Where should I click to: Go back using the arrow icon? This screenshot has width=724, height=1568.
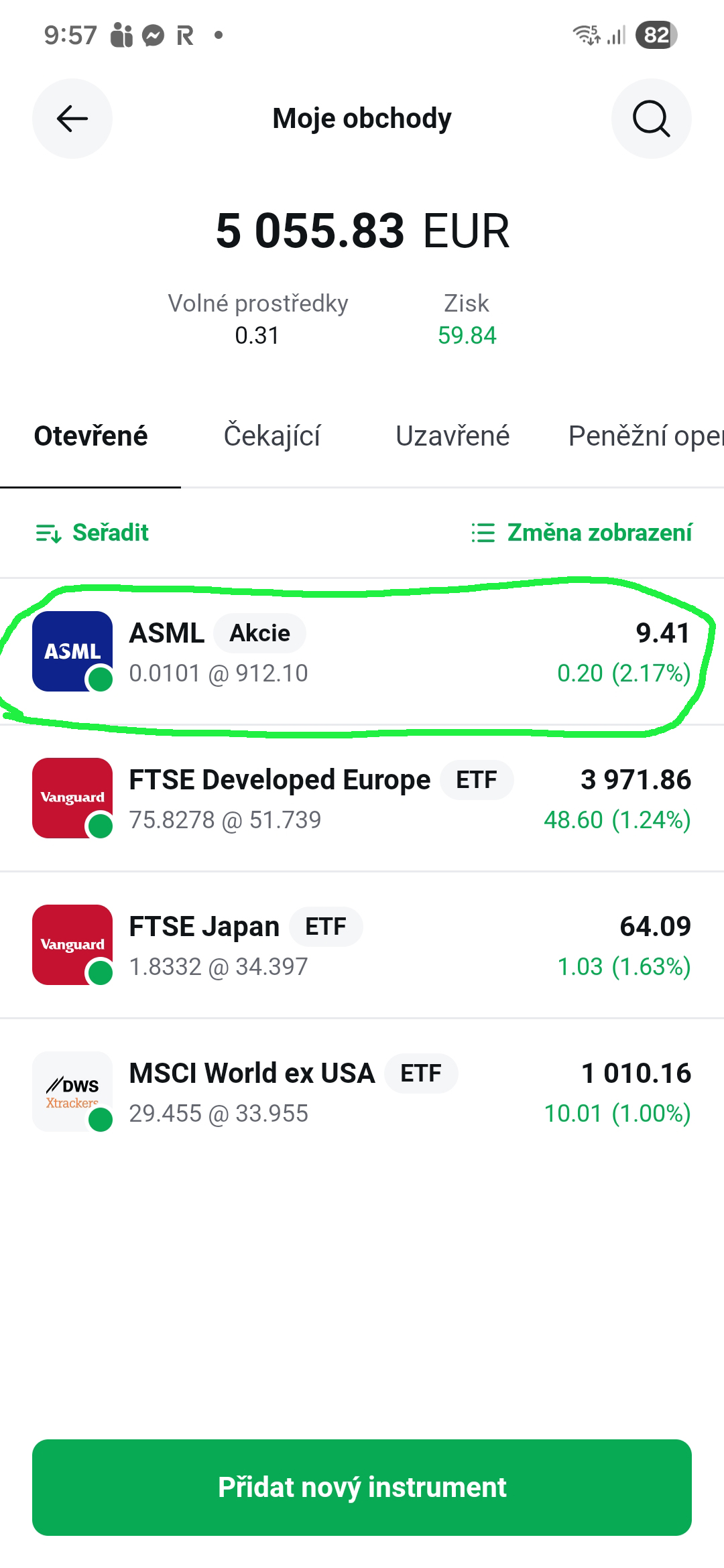click(x=72, y=119)
